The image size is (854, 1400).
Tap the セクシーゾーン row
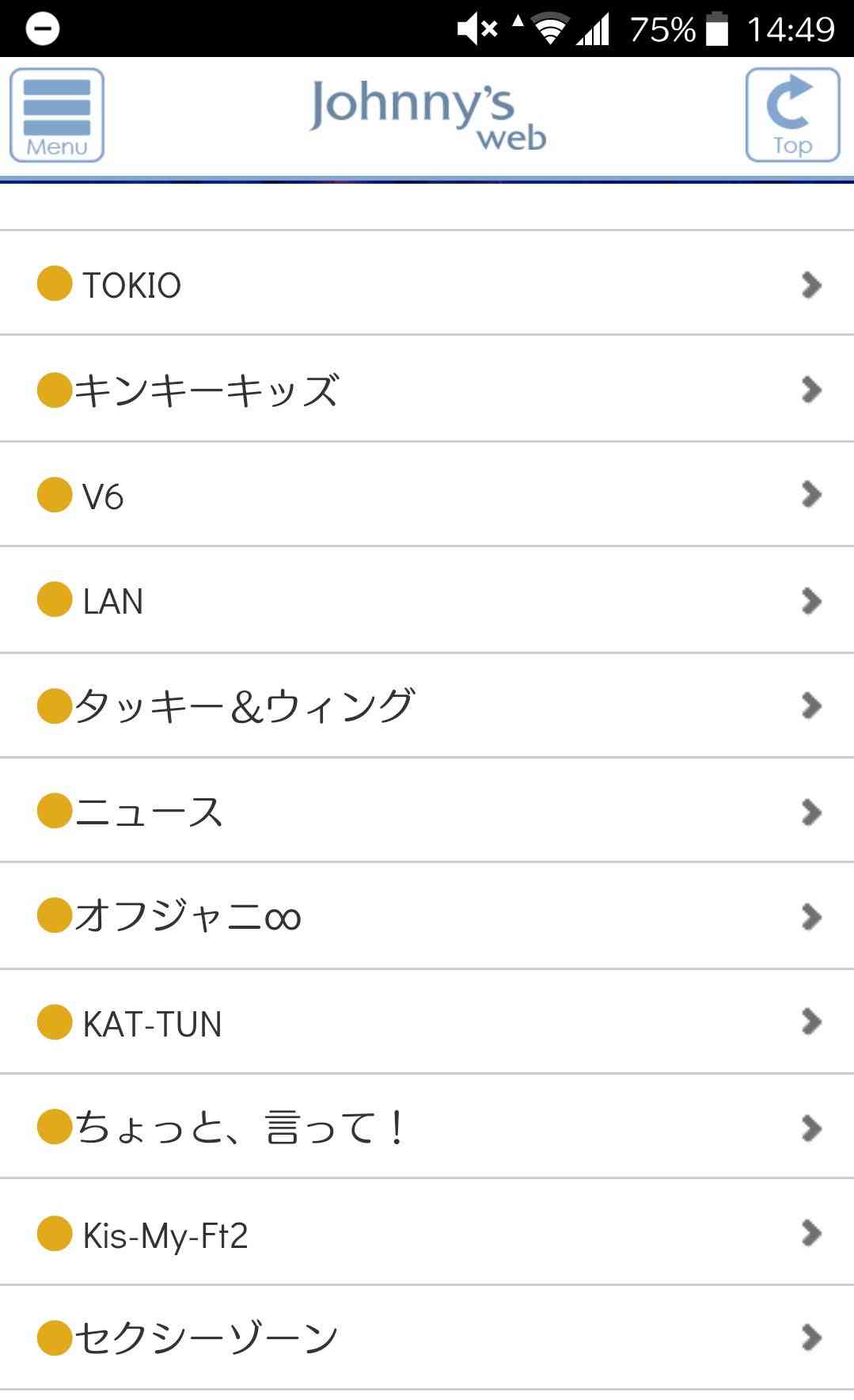pos(427,1338)
